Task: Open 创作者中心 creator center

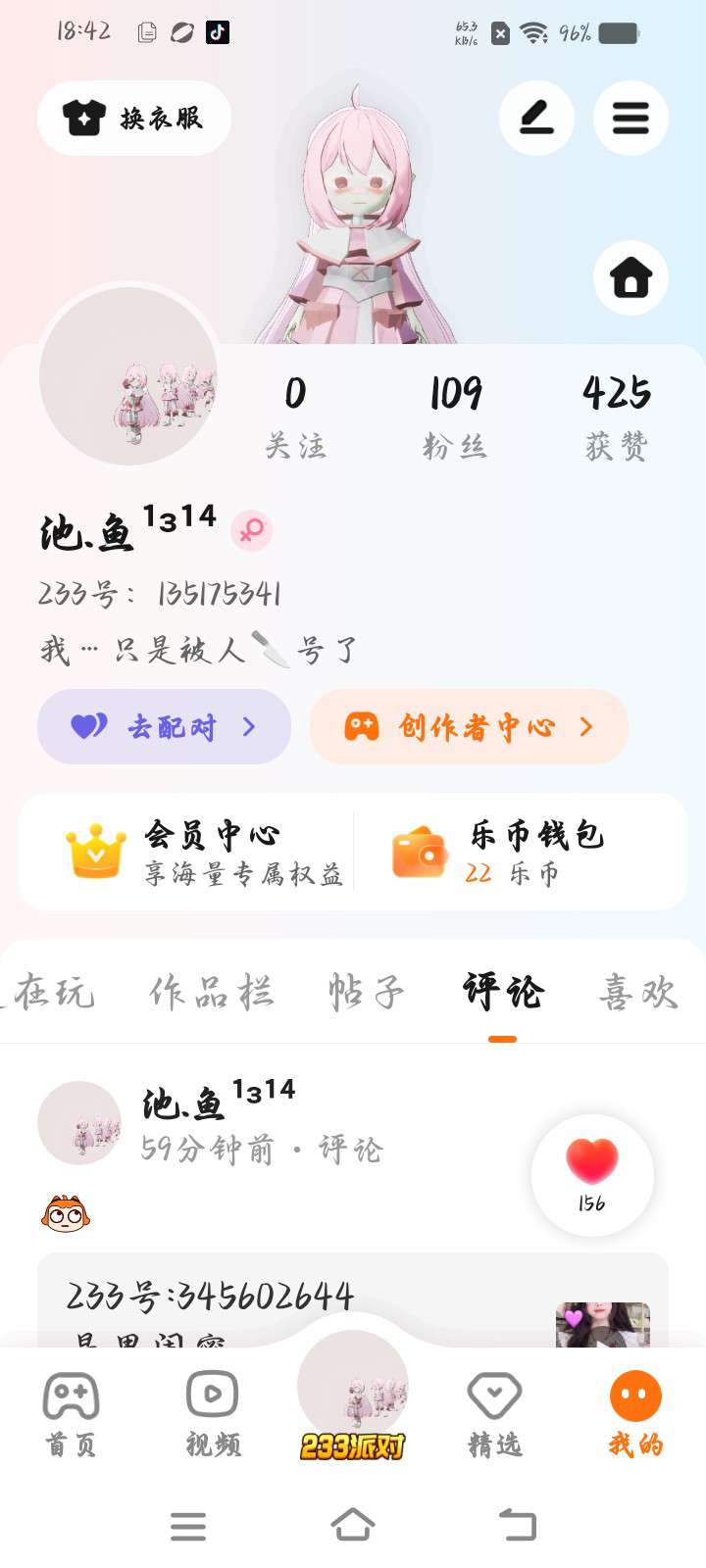Action: pos(469,727)
